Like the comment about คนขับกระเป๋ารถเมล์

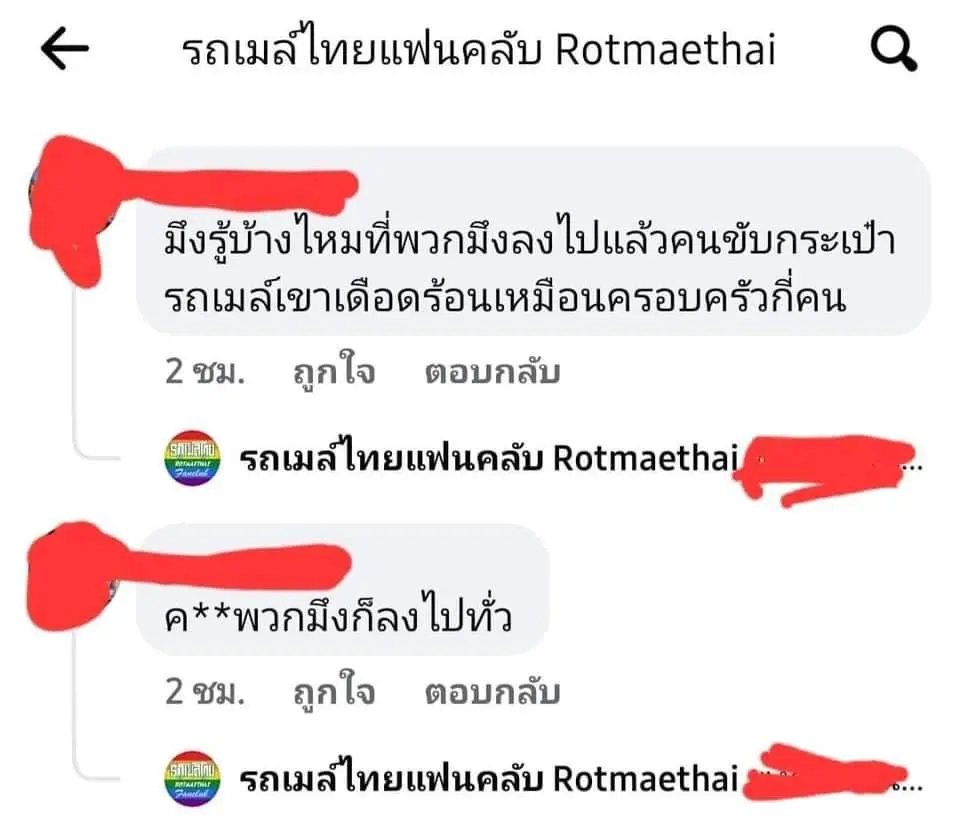click(x=334, y=373)
